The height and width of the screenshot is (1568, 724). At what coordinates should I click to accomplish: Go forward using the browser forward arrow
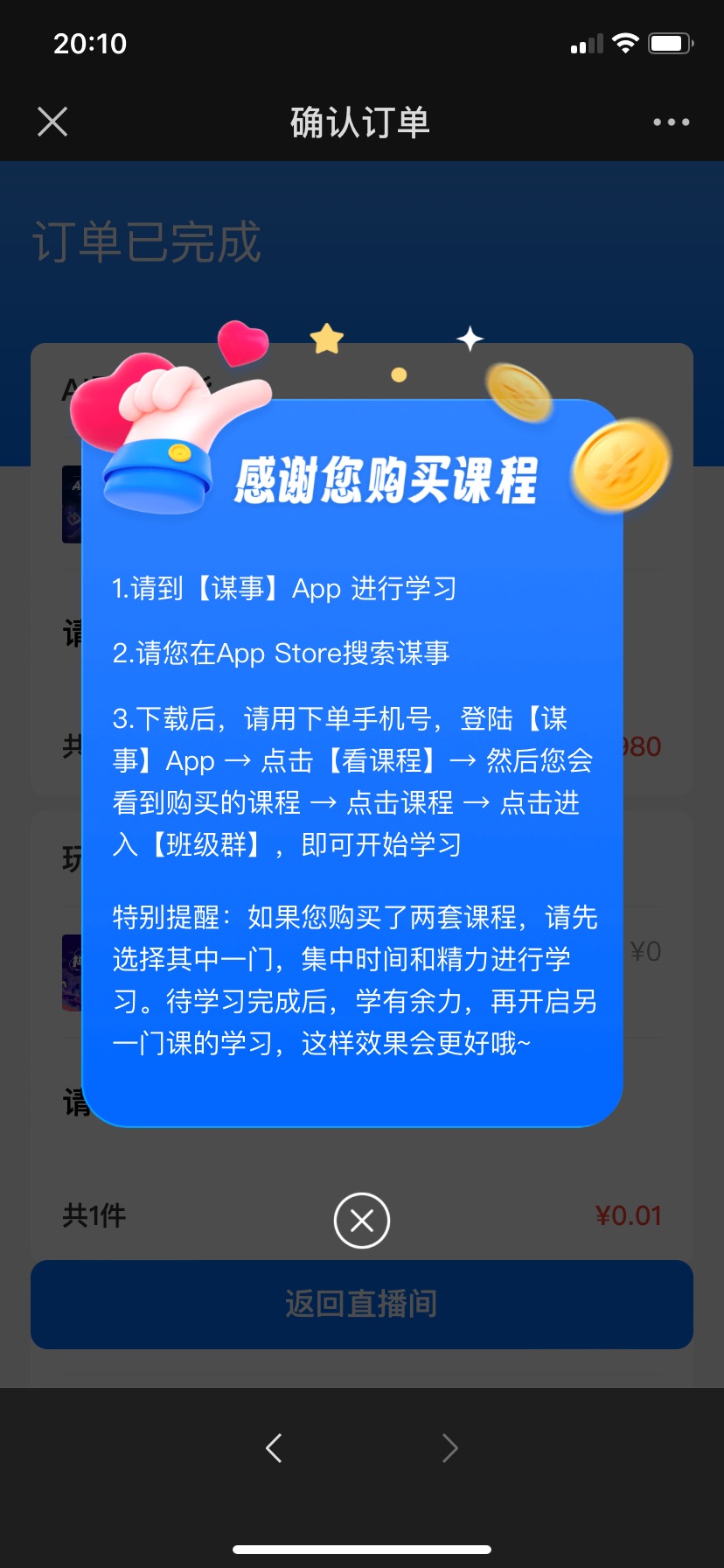pos(449,1448)
